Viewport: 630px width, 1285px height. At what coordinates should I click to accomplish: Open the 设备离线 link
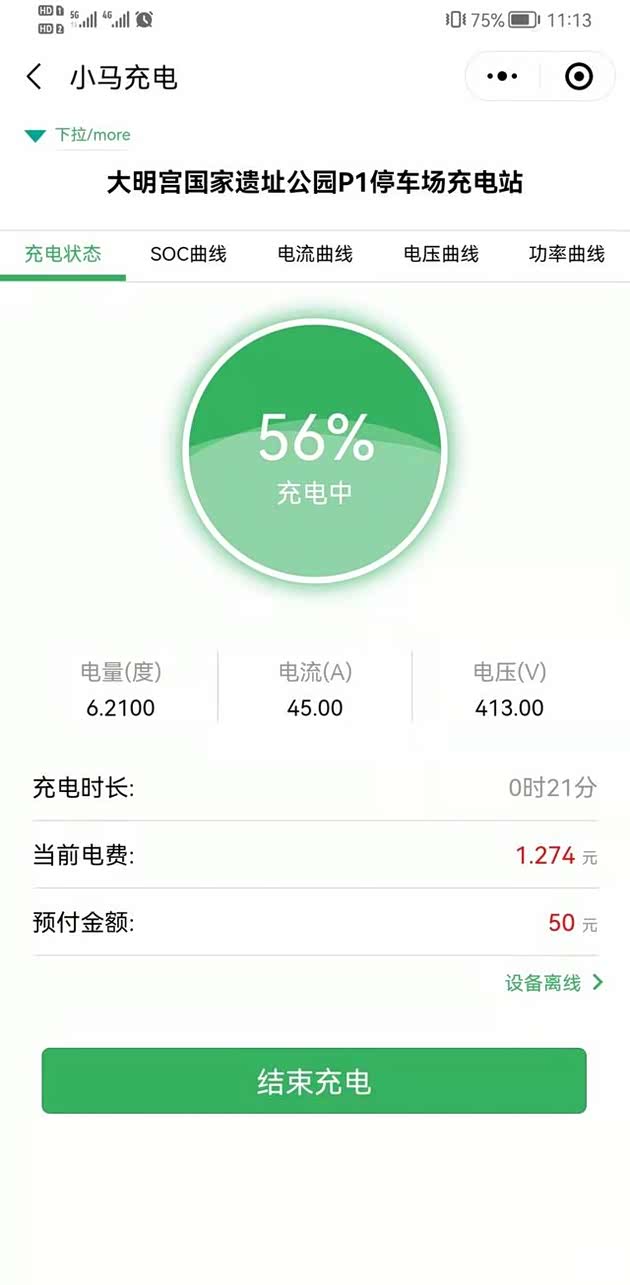(553, 983)
